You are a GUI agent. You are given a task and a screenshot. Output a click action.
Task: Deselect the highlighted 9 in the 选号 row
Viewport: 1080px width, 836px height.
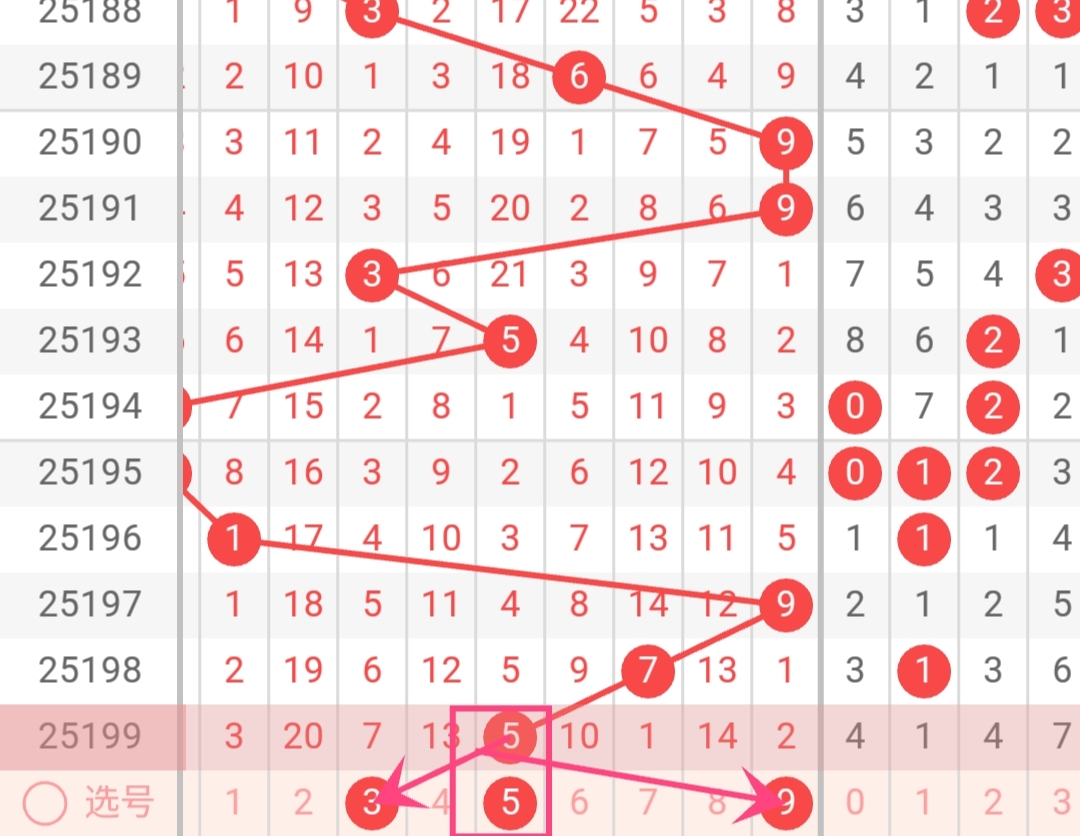click(785, 802)
